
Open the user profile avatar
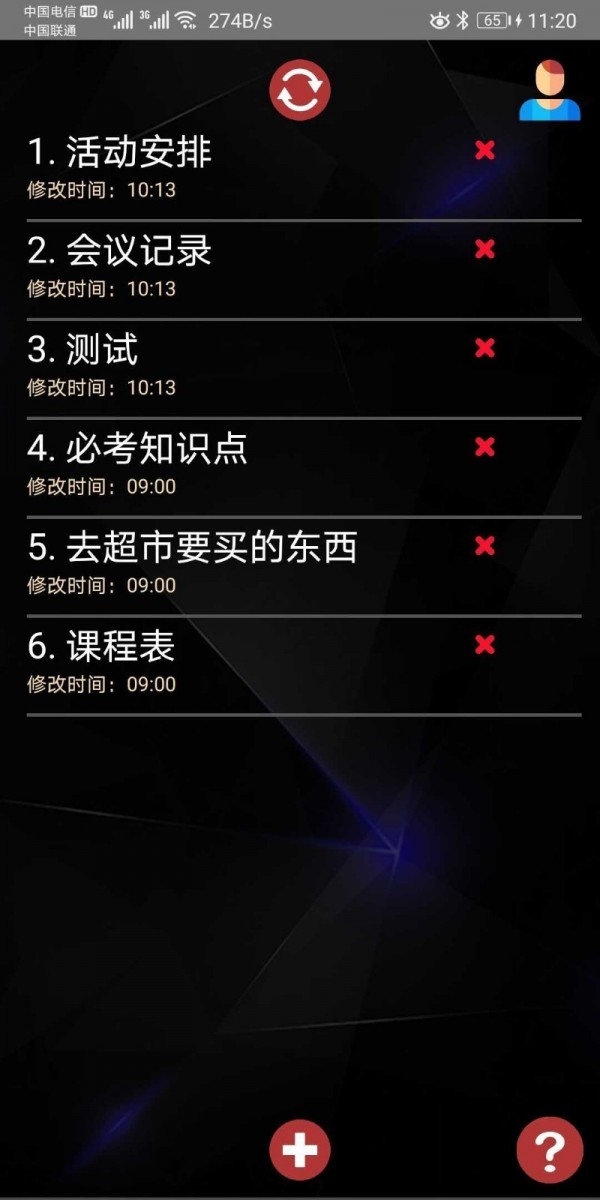[x=549, y=91]
